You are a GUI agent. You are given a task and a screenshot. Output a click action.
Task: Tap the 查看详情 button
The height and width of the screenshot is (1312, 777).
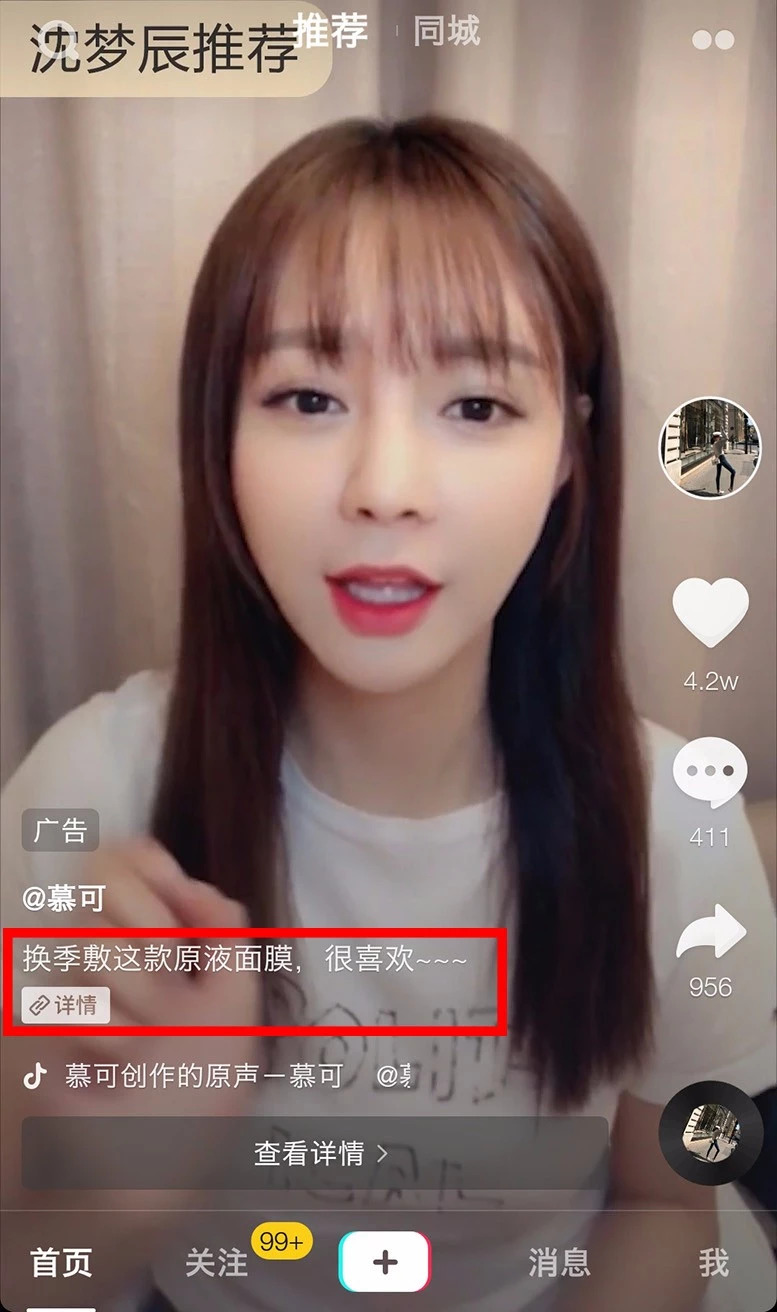pos(315,1153)
